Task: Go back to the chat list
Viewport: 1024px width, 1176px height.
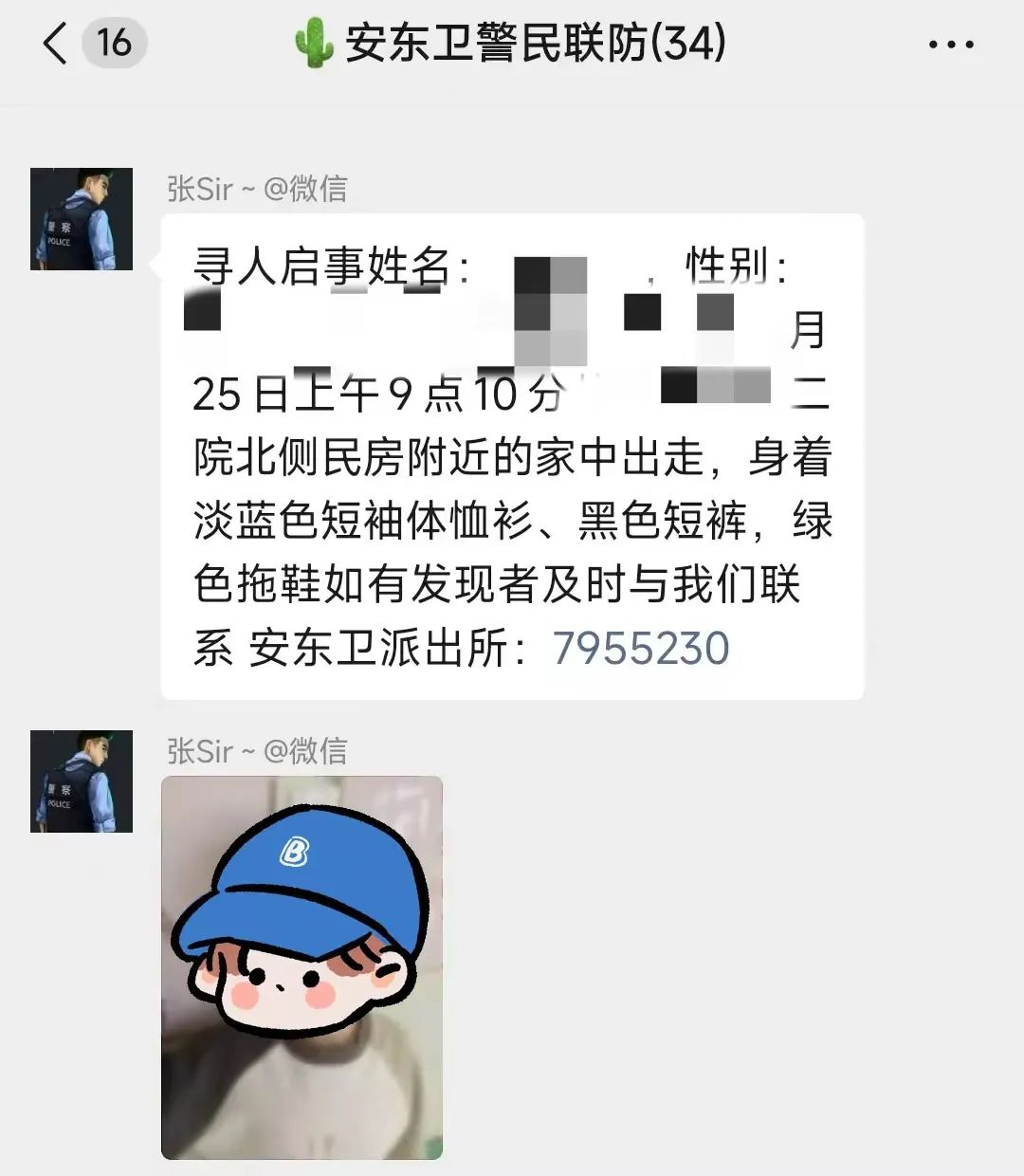Action: pyautogui.click(x=57, y=44)
